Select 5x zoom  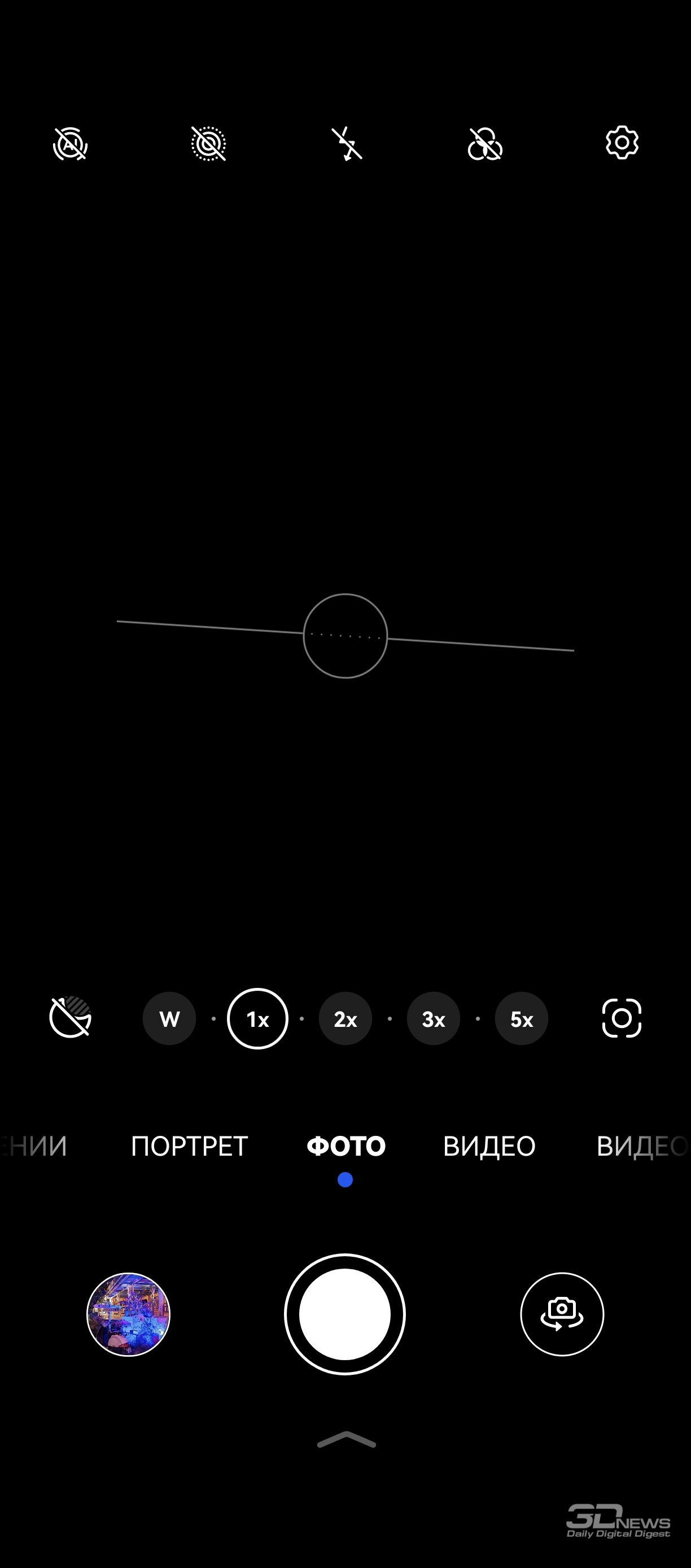click(x=521, y=1018)
